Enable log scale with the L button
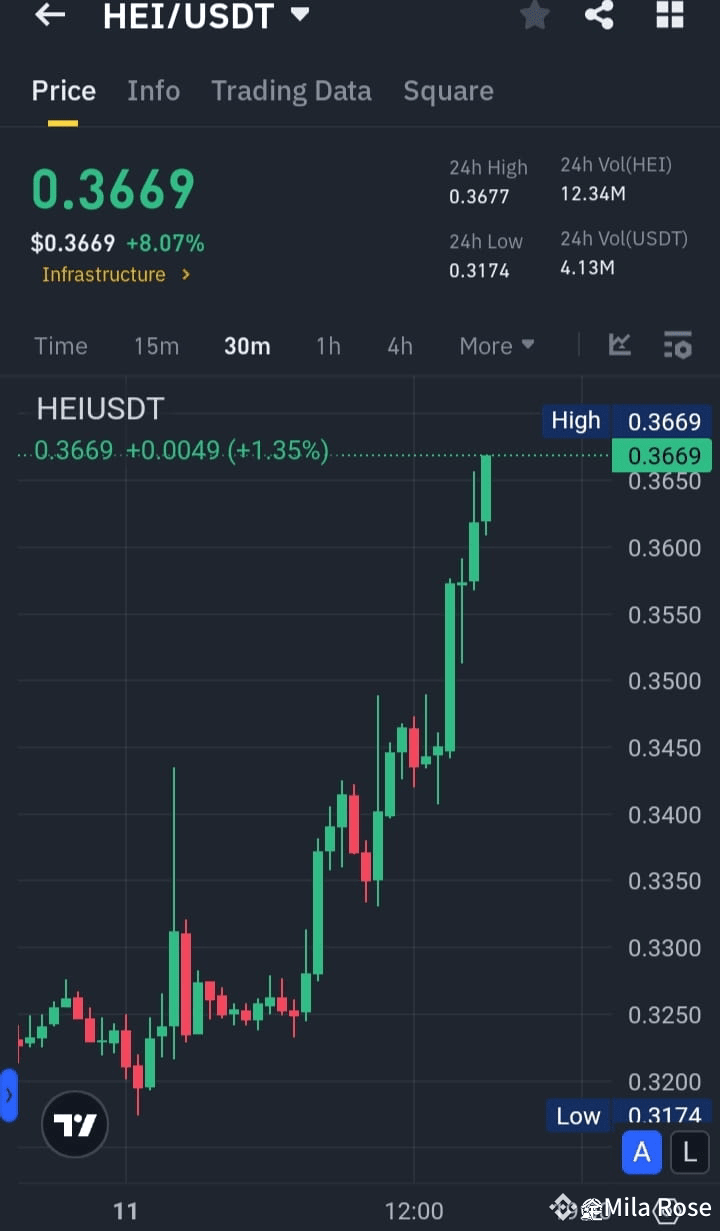Viewport: 720px width, 1231px height. (x=689, y=1152)
